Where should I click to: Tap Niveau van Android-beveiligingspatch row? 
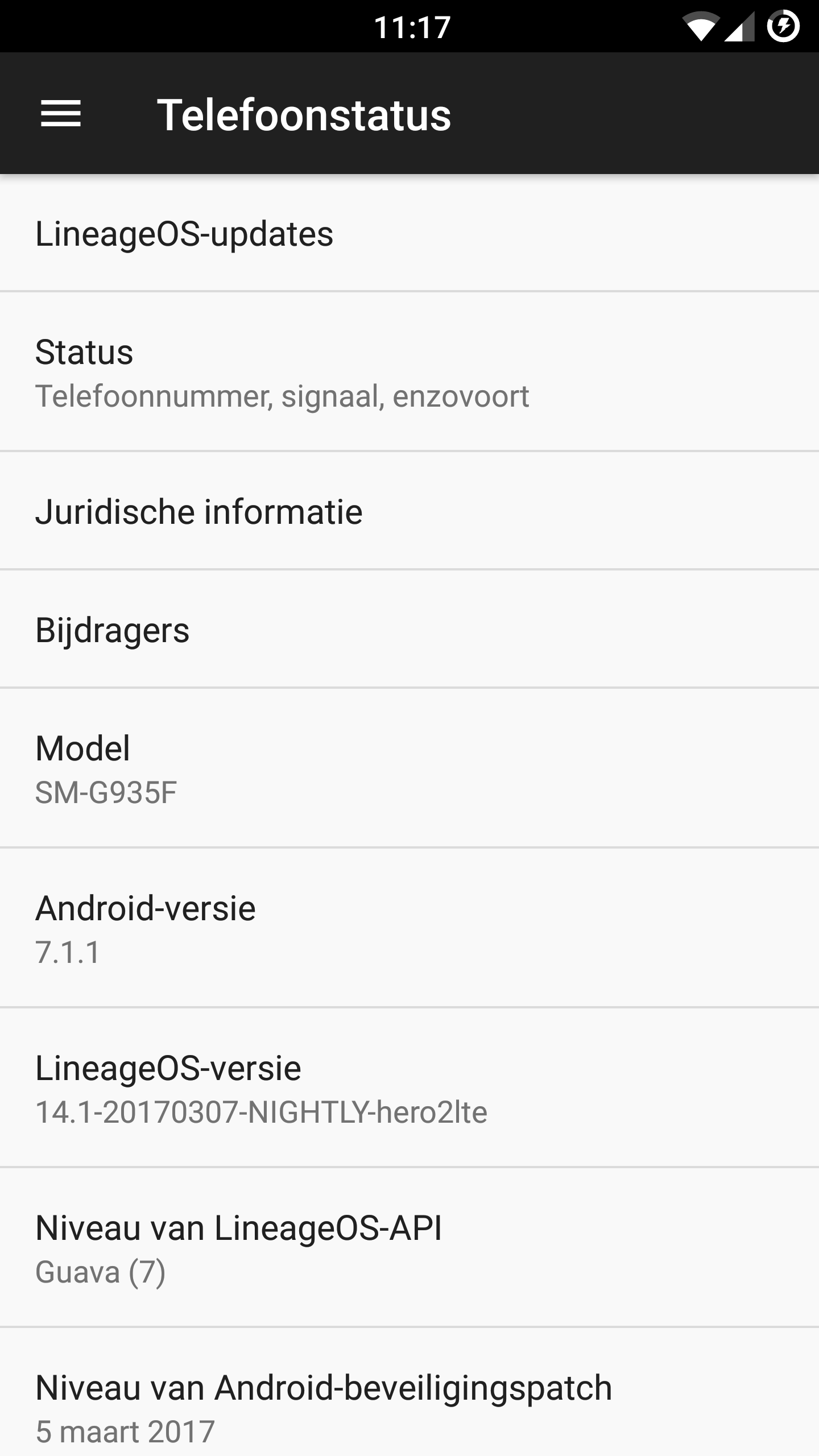409,1405
